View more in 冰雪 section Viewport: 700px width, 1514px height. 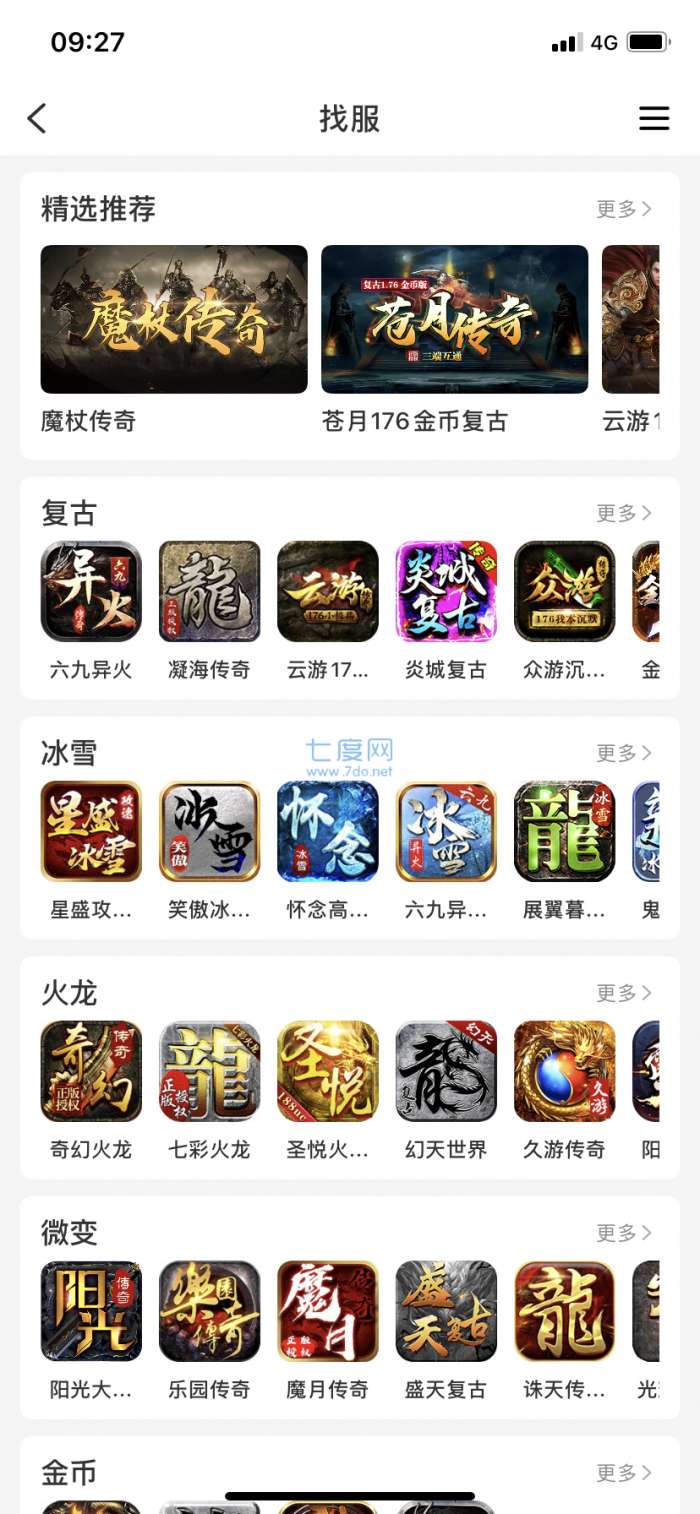(x=624, y=753)
